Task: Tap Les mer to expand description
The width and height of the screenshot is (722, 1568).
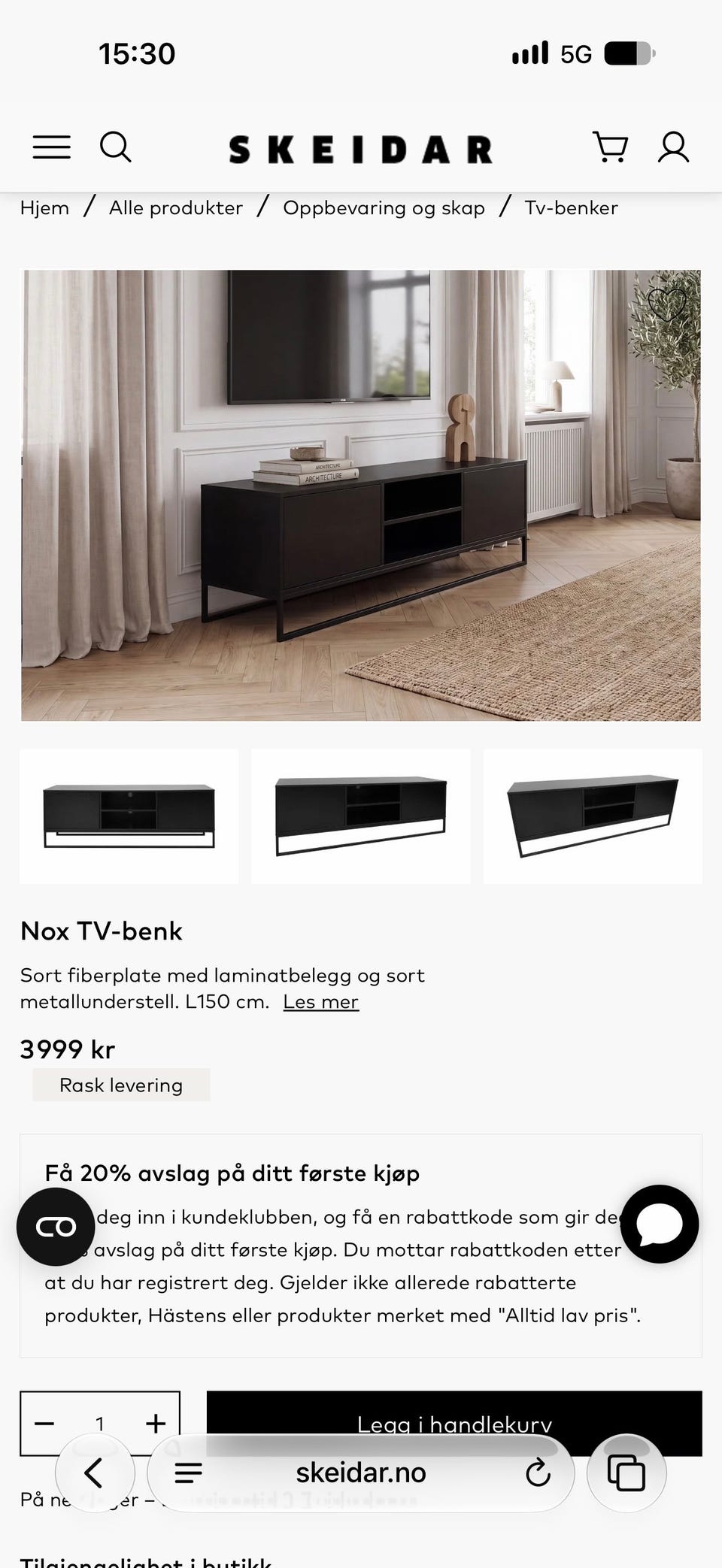Action: pyautogui.click(x=321, y=1002)
